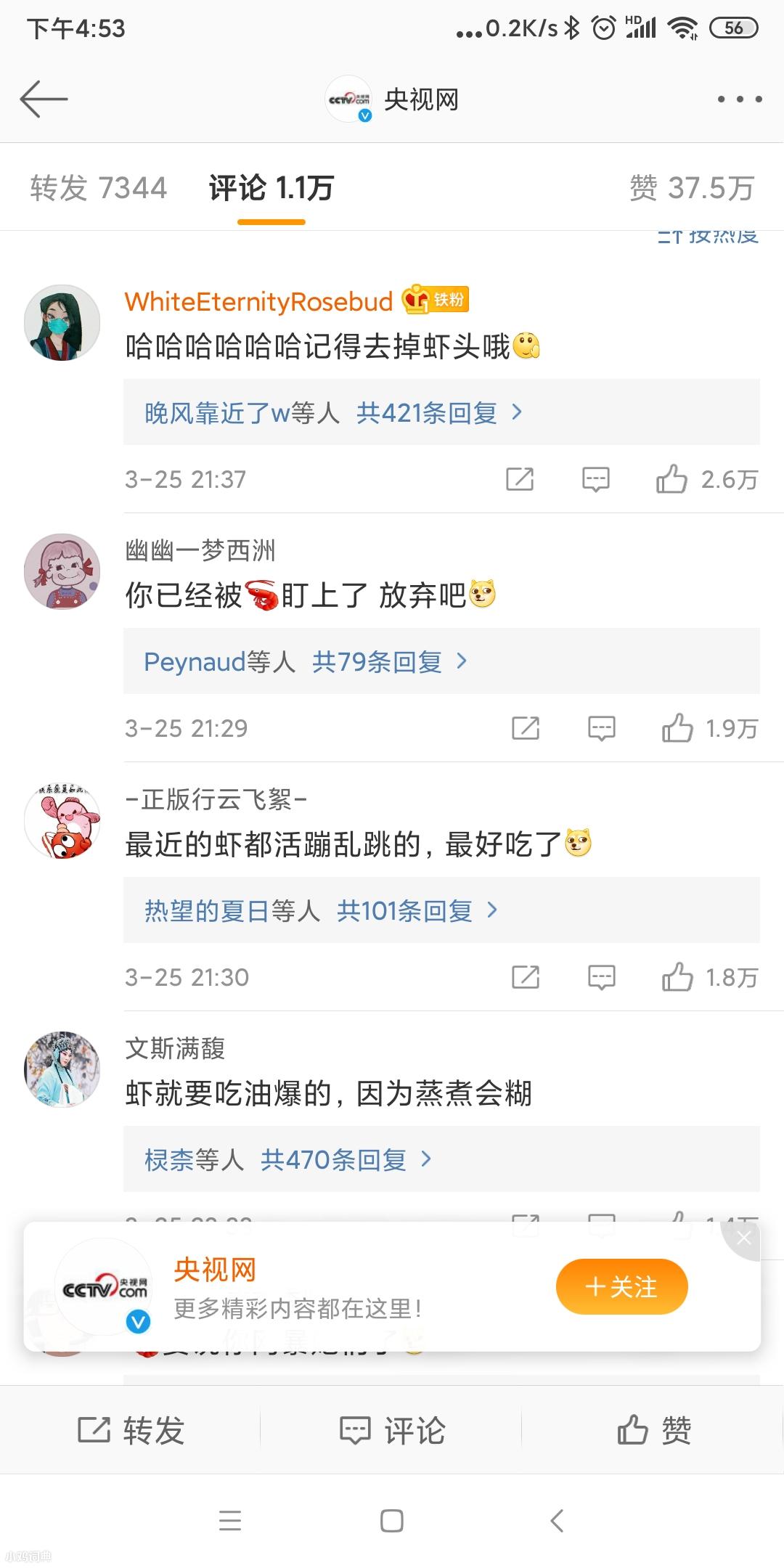Open WhiteEternityRosebud's profile name
784x1568 pixels.
point(258,301)
